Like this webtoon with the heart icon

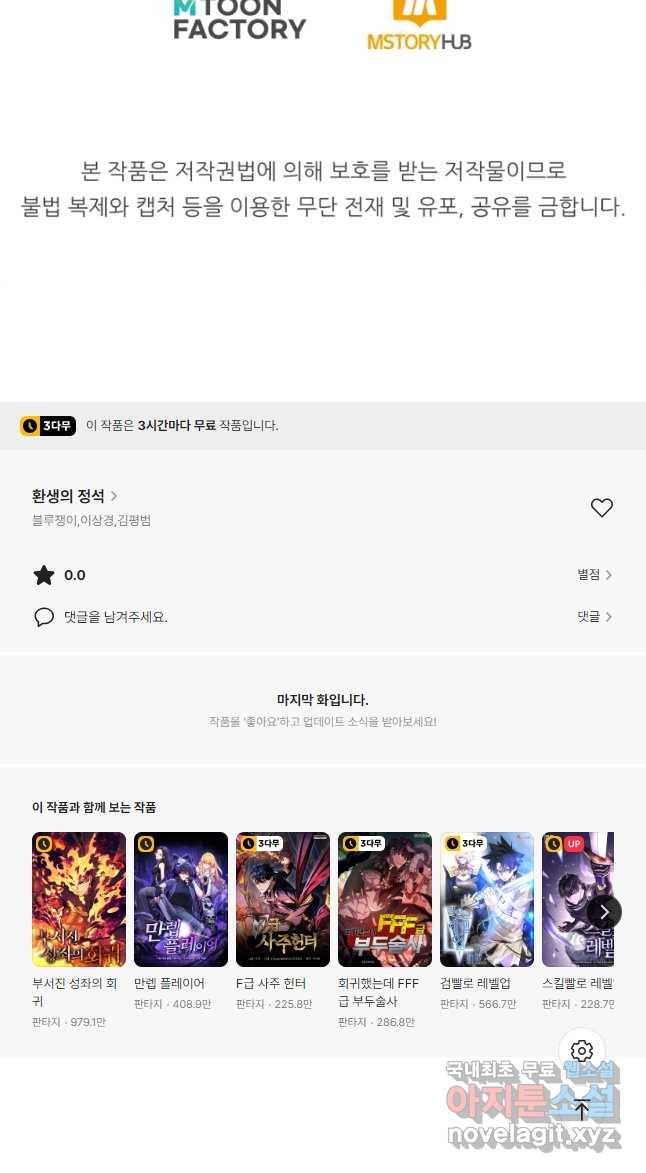click(x=601, y=508)
